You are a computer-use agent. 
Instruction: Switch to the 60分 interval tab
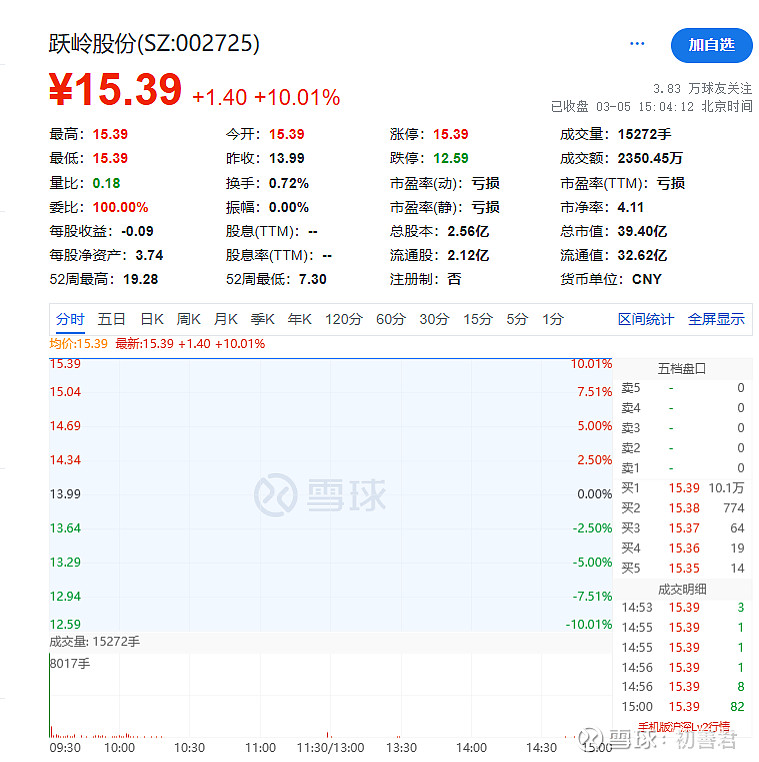coord(390,319)
